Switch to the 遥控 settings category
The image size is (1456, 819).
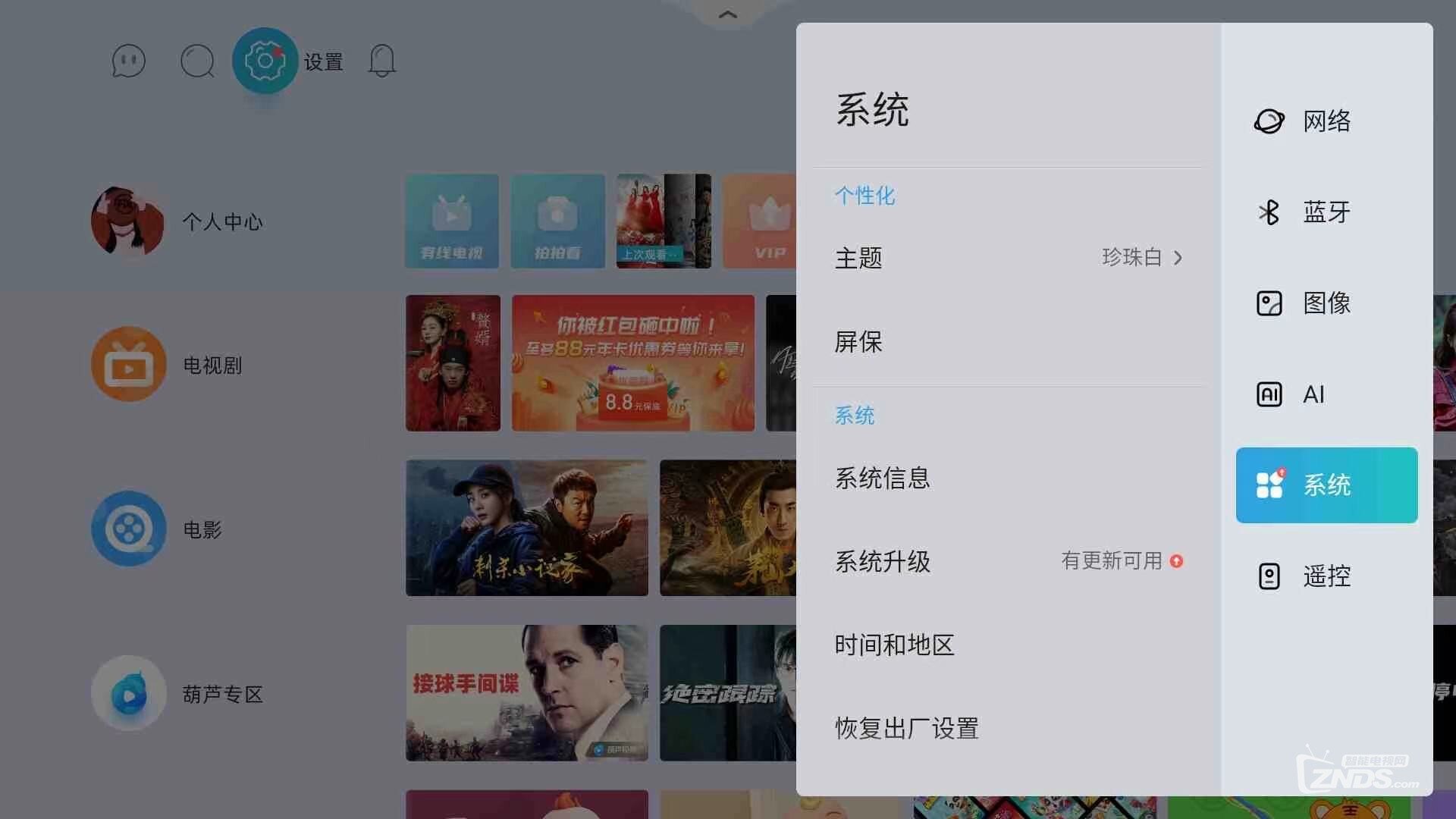pyautogui.click(x=1326, y=576)
